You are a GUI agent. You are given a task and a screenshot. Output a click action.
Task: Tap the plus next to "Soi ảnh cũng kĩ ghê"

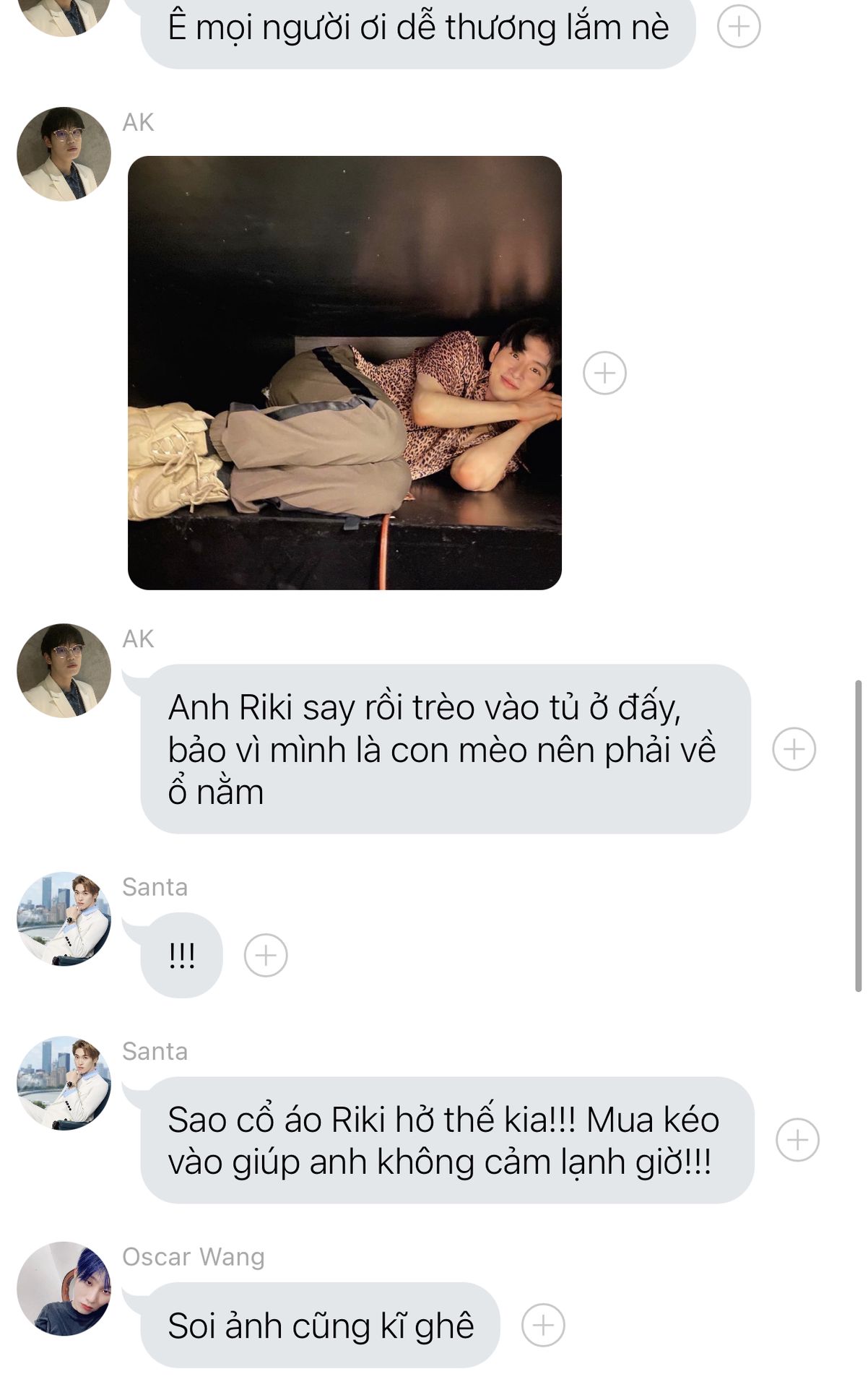(542, 1325)
